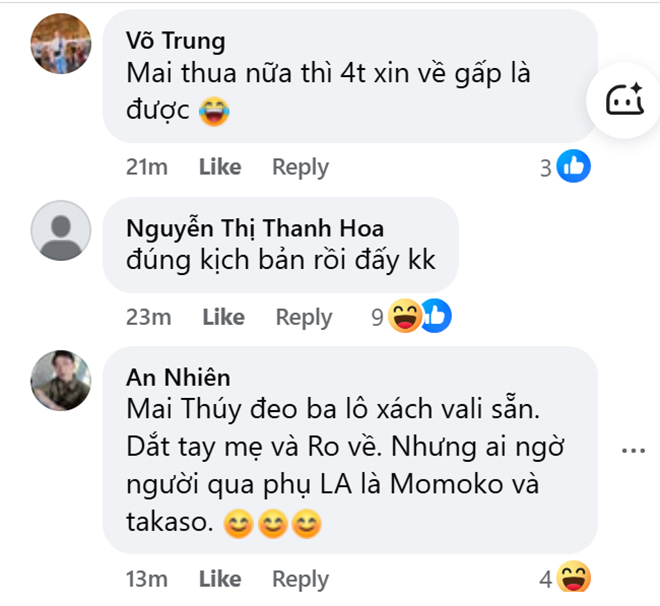Like Nguyễn Thị Thanh Hoa's comment
Viewport: 660px width, 606px height.
(223, 317)
